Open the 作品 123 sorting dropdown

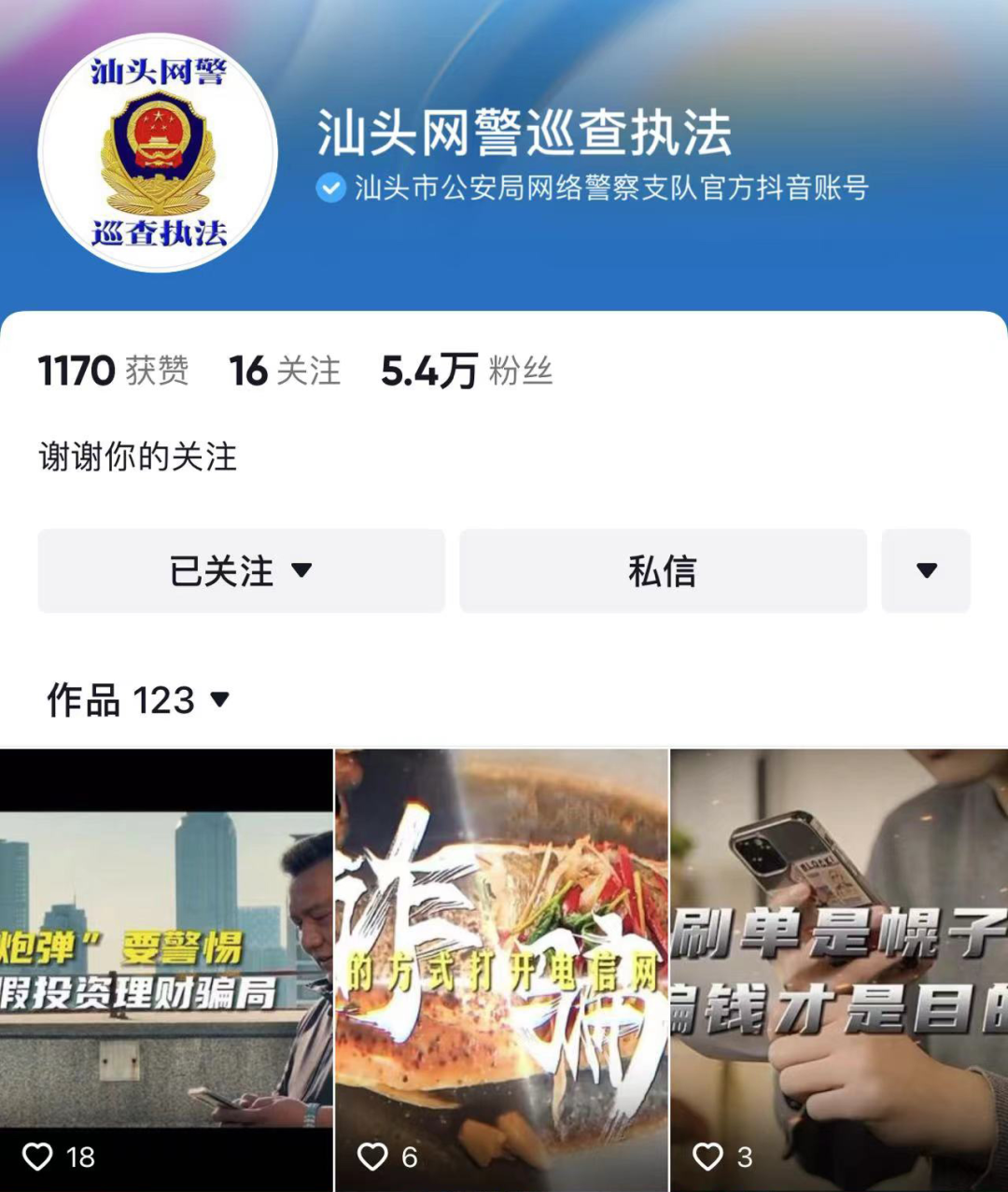click(138, 700)
